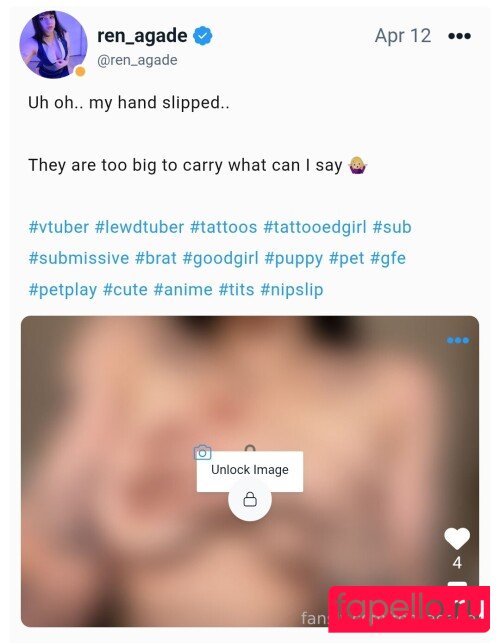Open the #petplay hashtag
The height and width of the screenshot is (643, 500).
[x=63, y=290]
